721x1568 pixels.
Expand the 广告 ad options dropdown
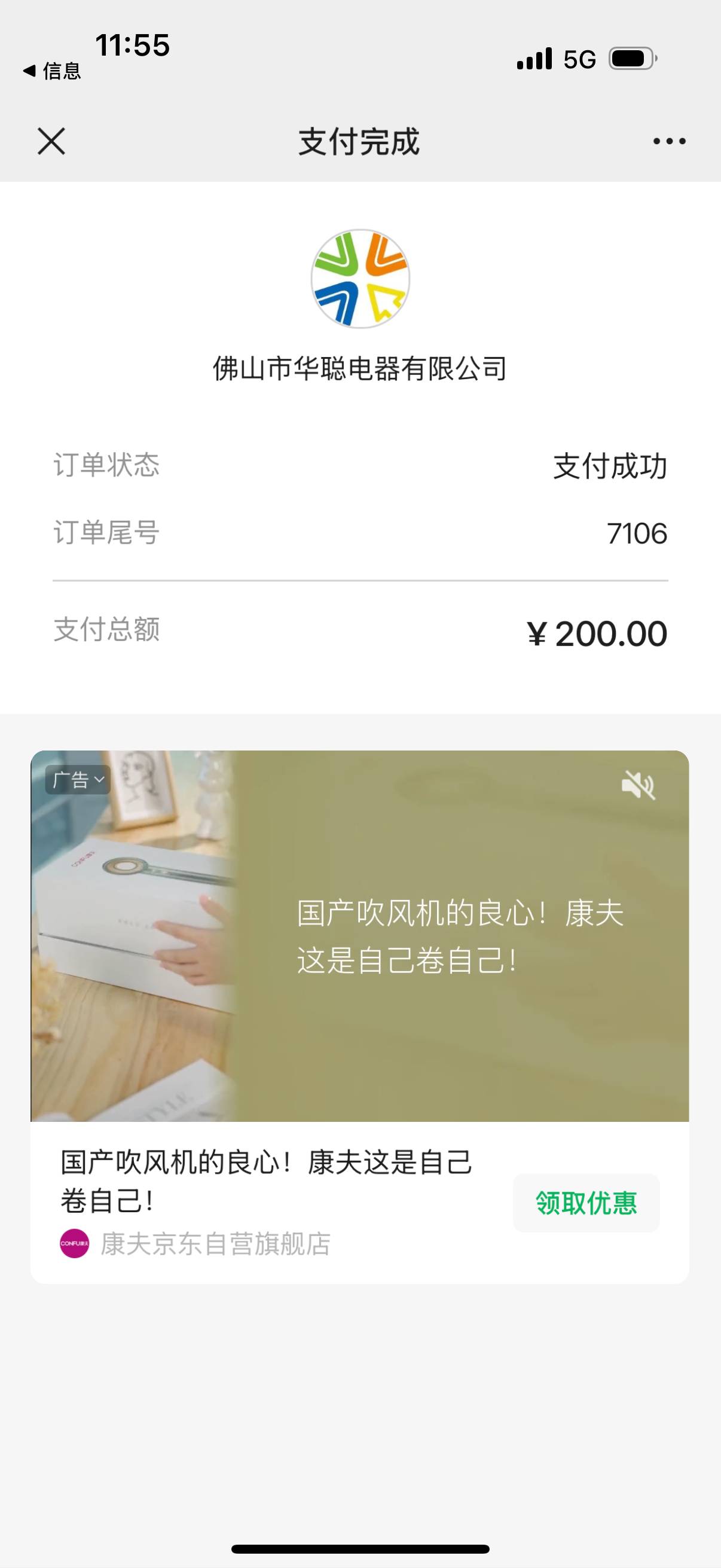tap(78, 780)
